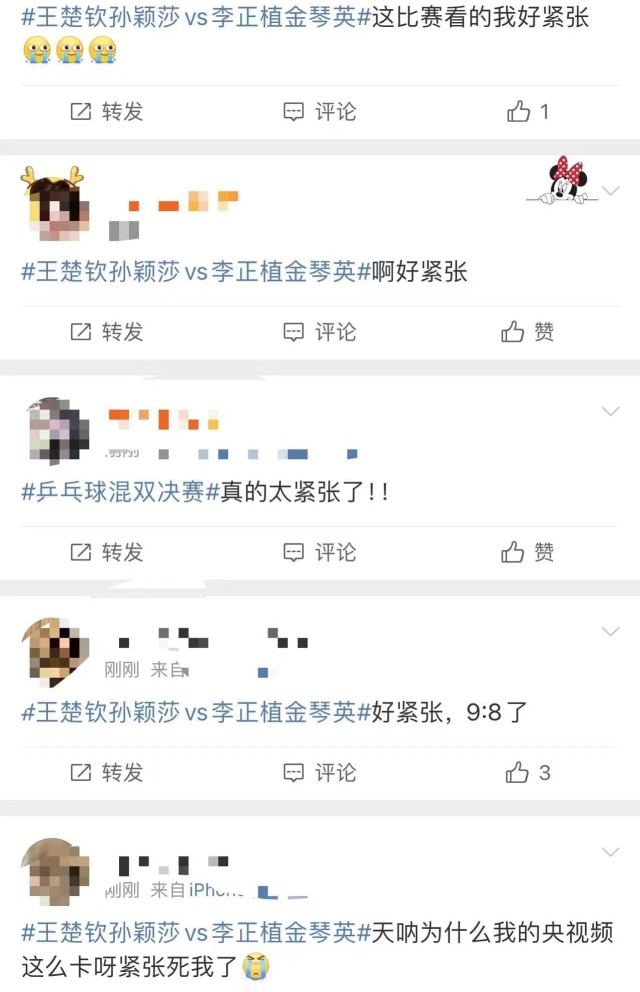The image size is (640, 992).
Task: Like the 好紧张，9:8了 post
Action: [528, 773]
